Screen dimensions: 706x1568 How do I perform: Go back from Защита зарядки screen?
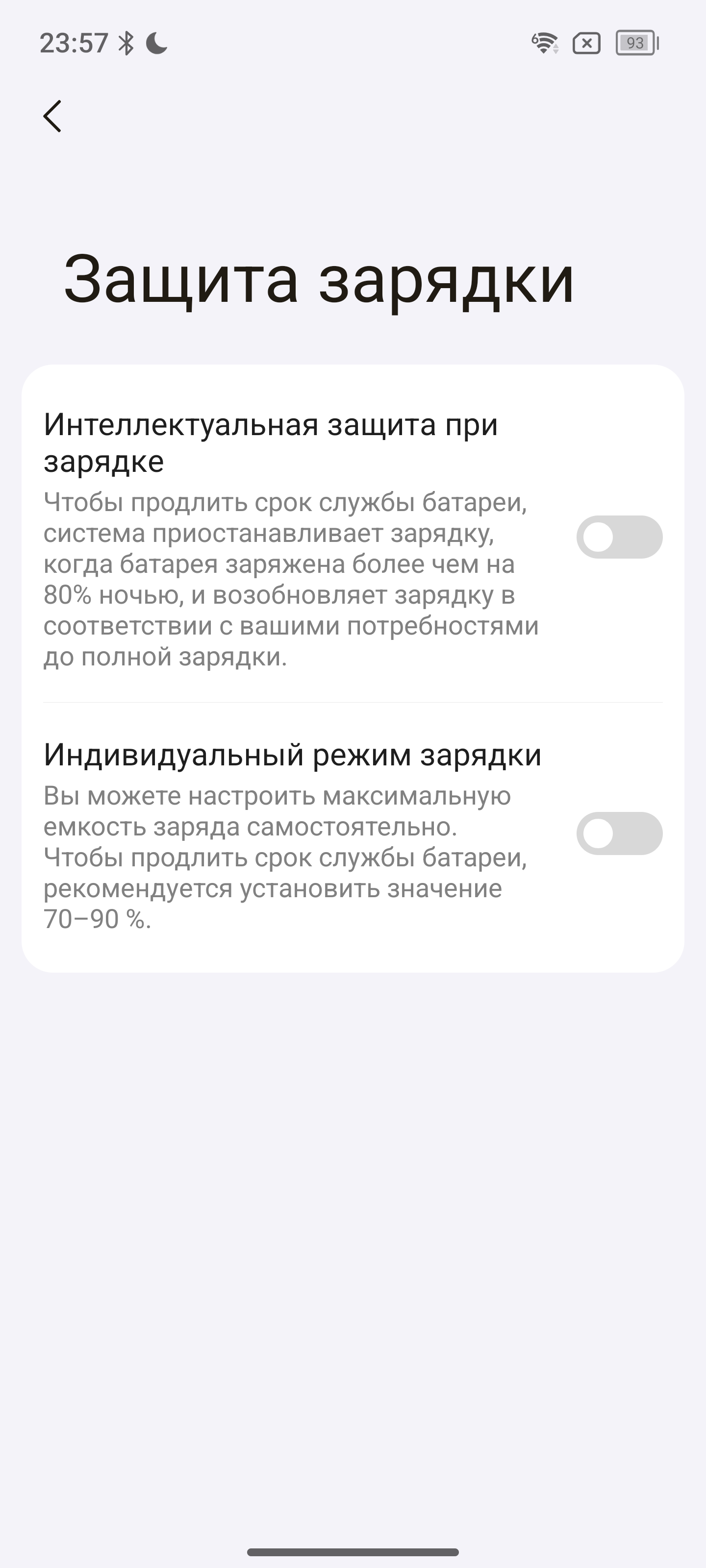click(x=52, y=116)
